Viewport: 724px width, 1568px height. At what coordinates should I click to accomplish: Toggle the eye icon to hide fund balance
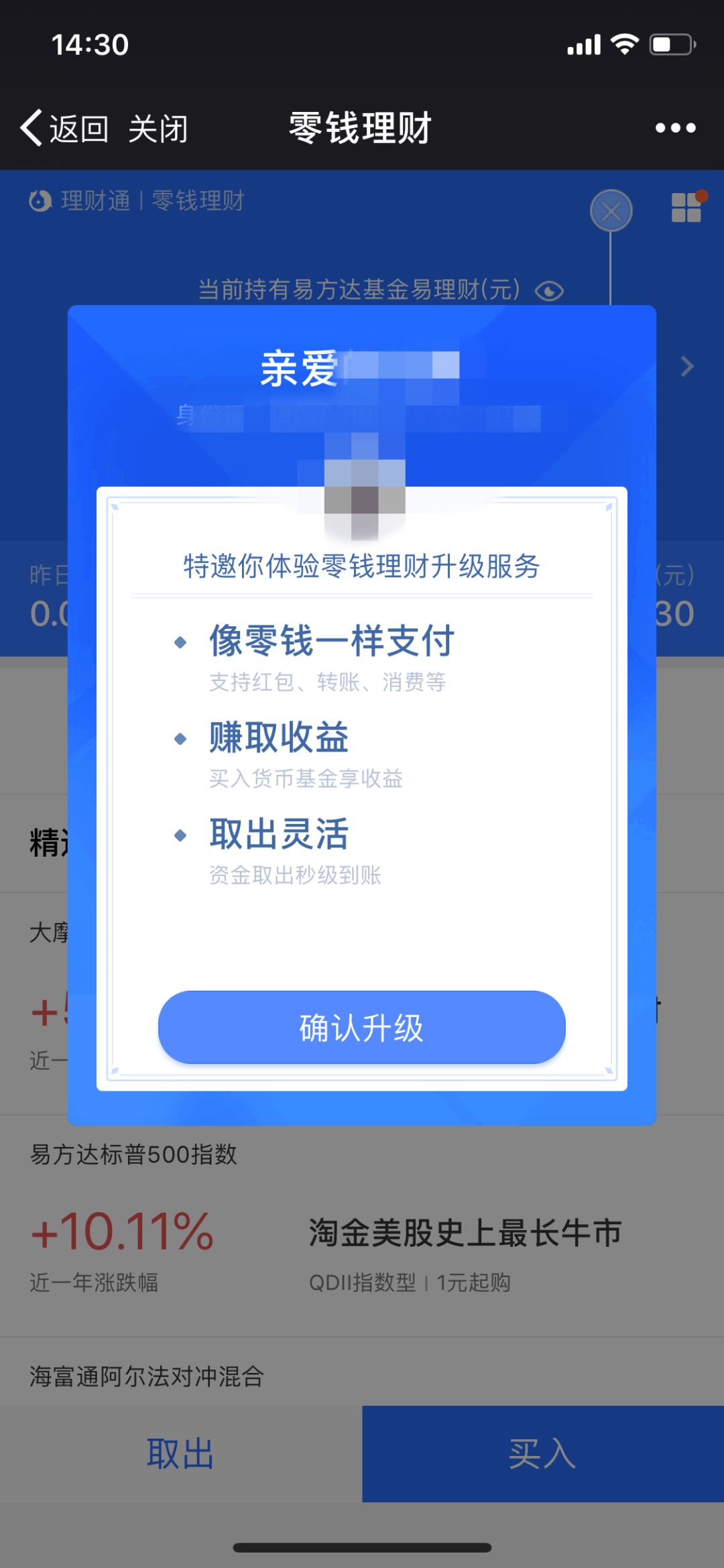550,290
